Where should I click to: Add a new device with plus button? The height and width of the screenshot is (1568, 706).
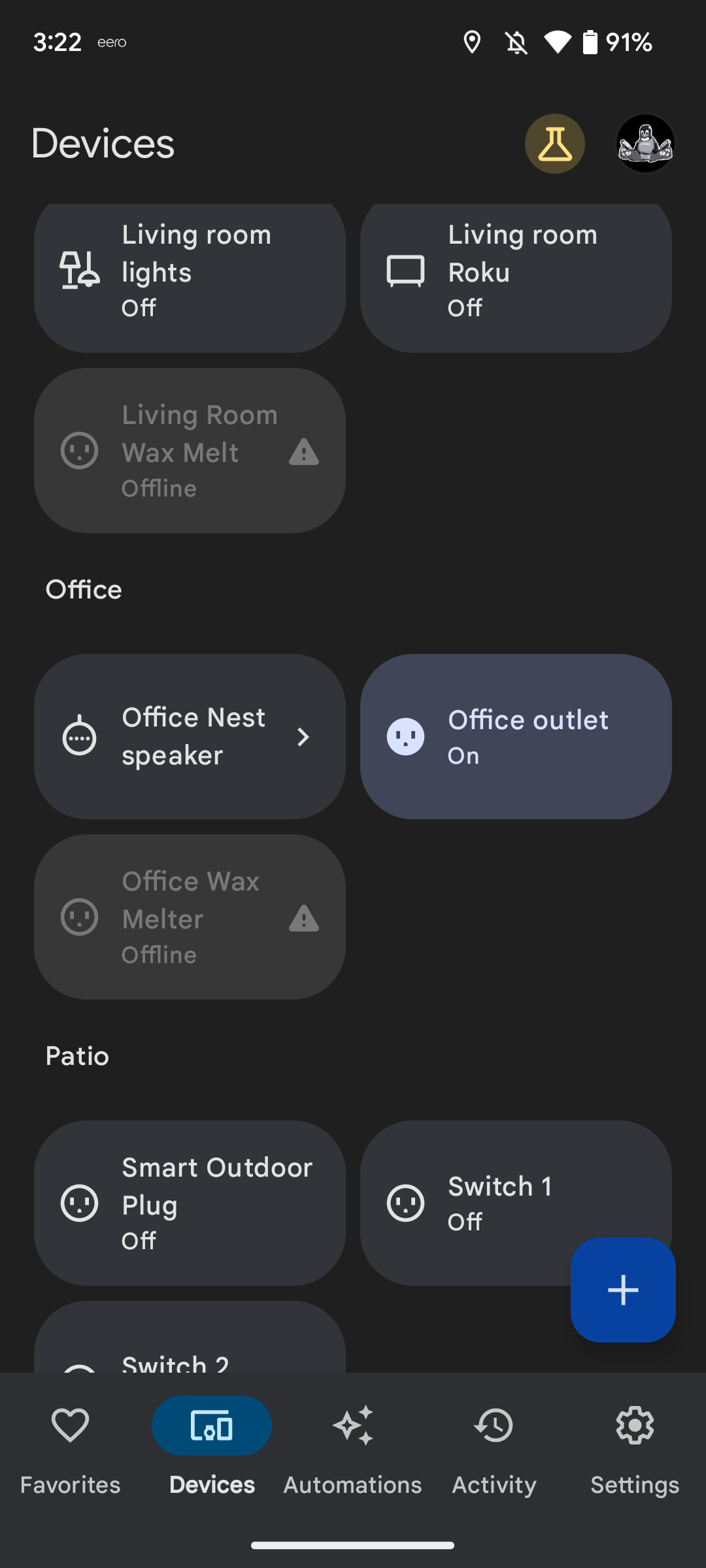coord(623,1290)
